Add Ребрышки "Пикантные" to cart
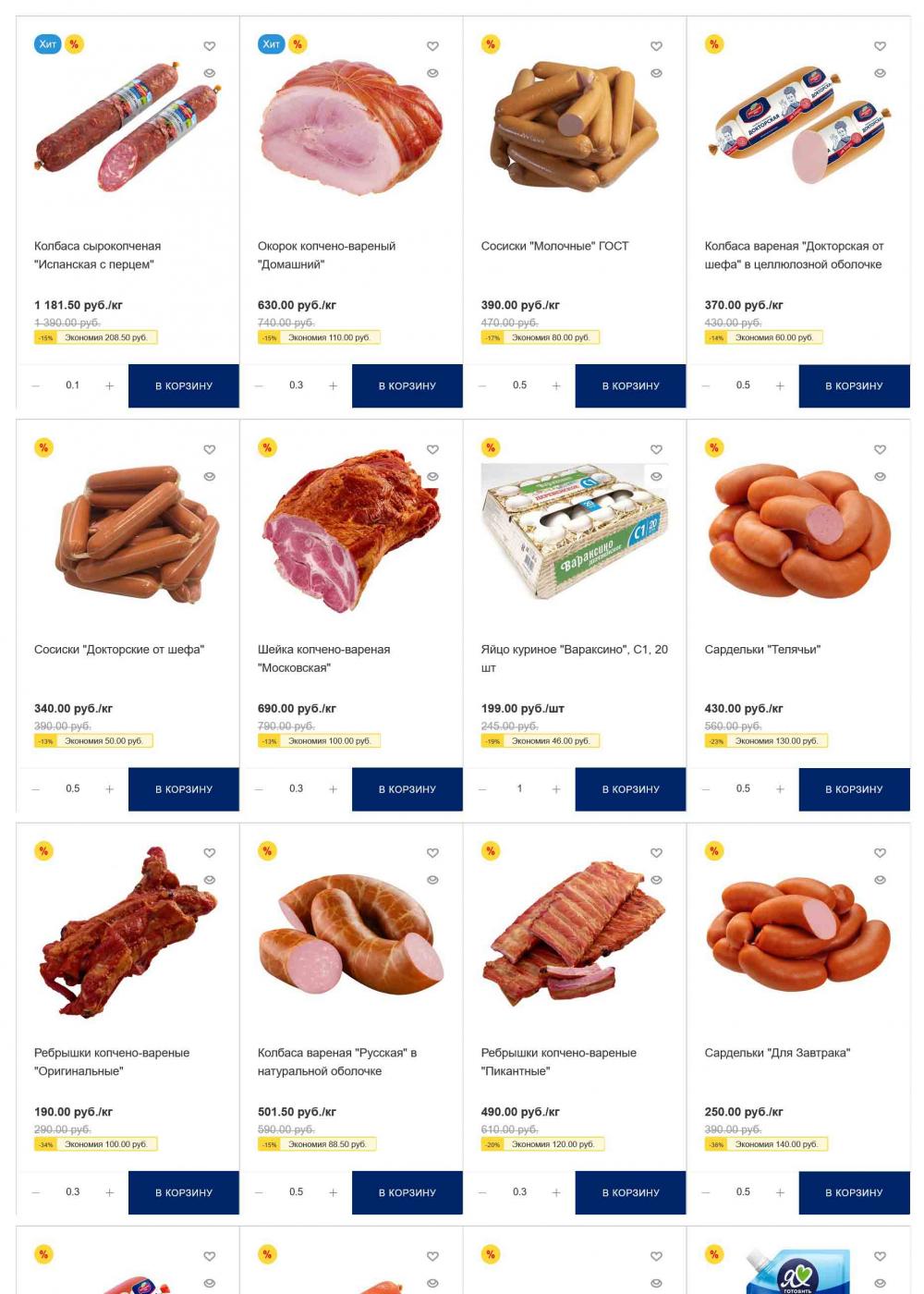This screenshot has width=924, height=1294. [630, 1192]
